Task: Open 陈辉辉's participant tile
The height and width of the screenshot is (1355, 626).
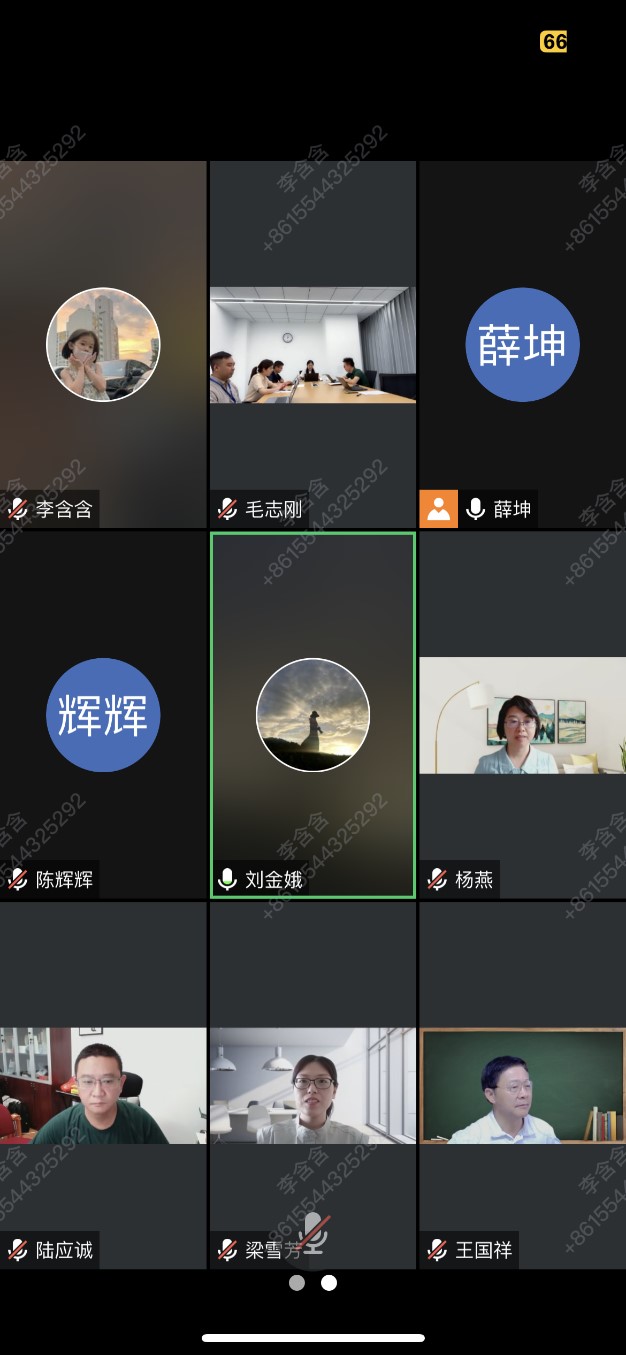Action: (x=103, y=714)
